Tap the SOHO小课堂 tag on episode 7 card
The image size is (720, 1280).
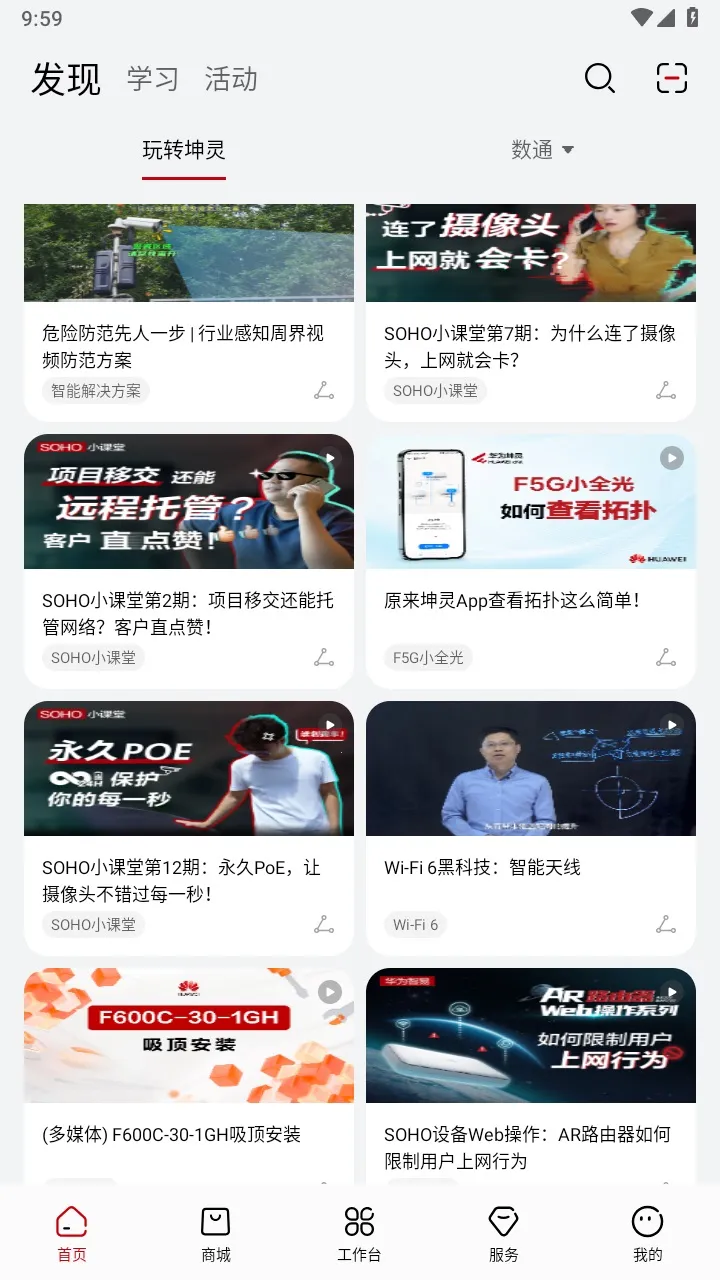(437, 391)
